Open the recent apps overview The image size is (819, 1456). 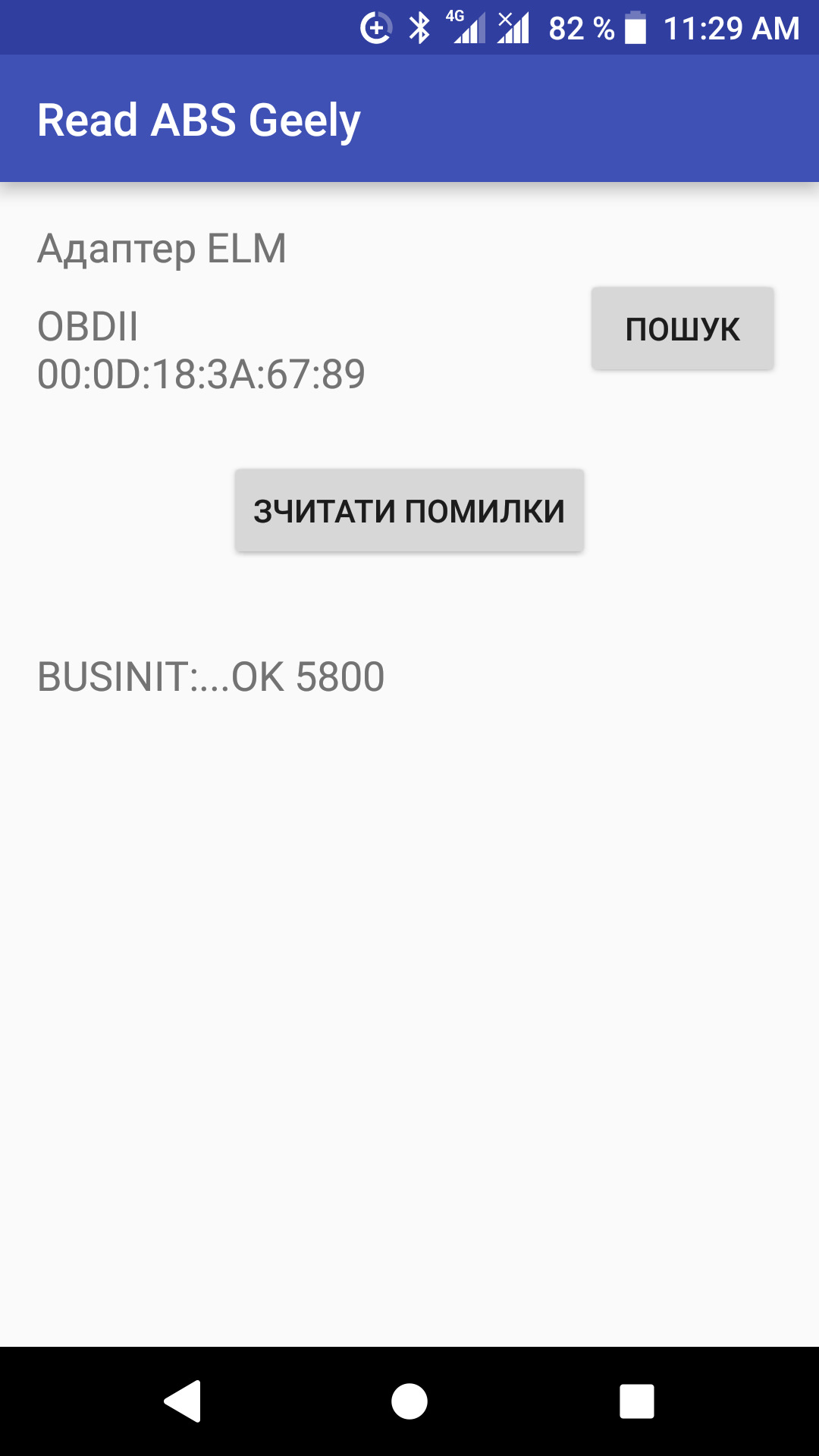[x=637, y=1401]
